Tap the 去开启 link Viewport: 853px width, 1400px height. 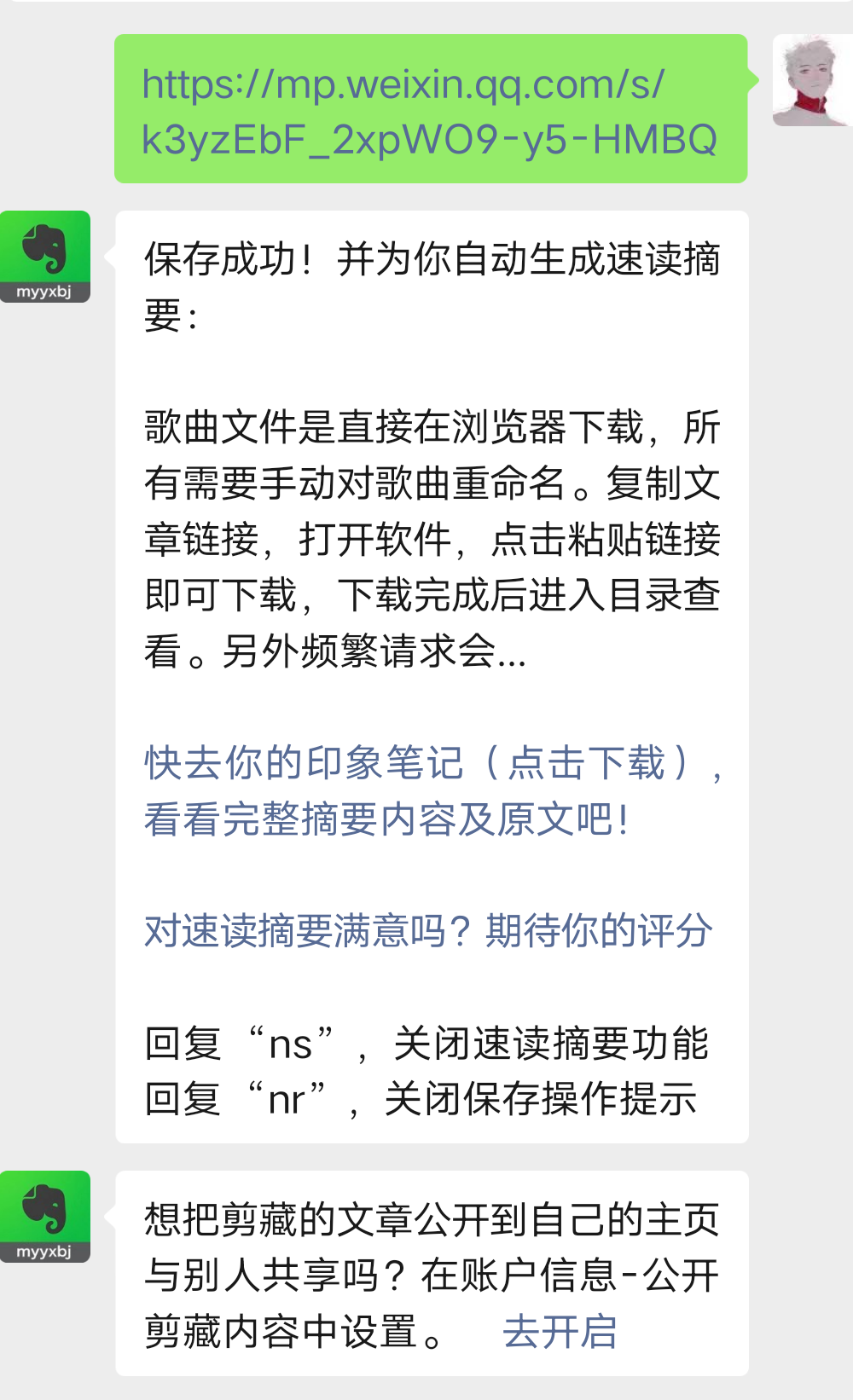[x=560, y=1331]
